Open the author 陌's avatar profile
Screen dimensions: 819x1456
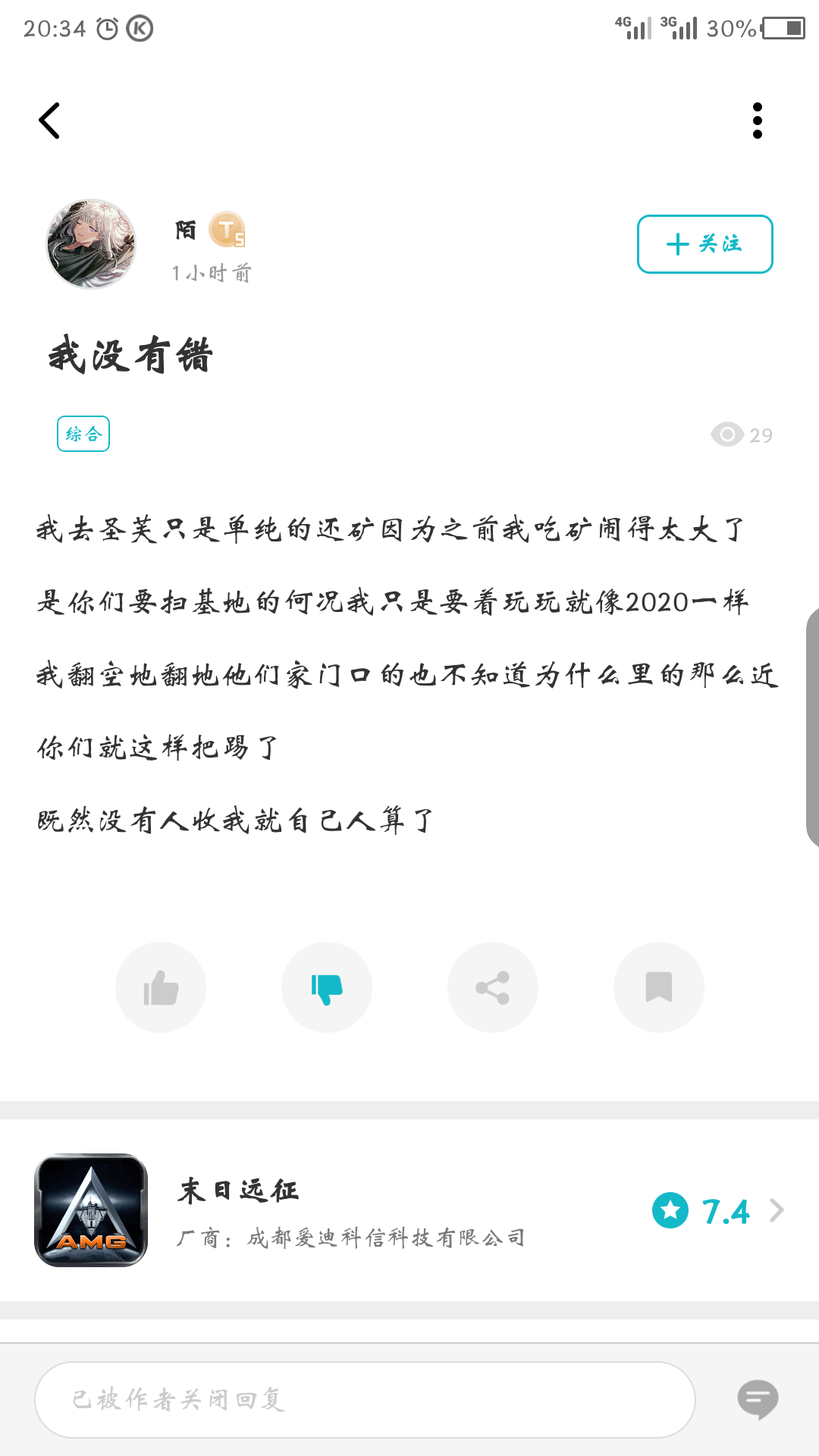tap(91, 244)
